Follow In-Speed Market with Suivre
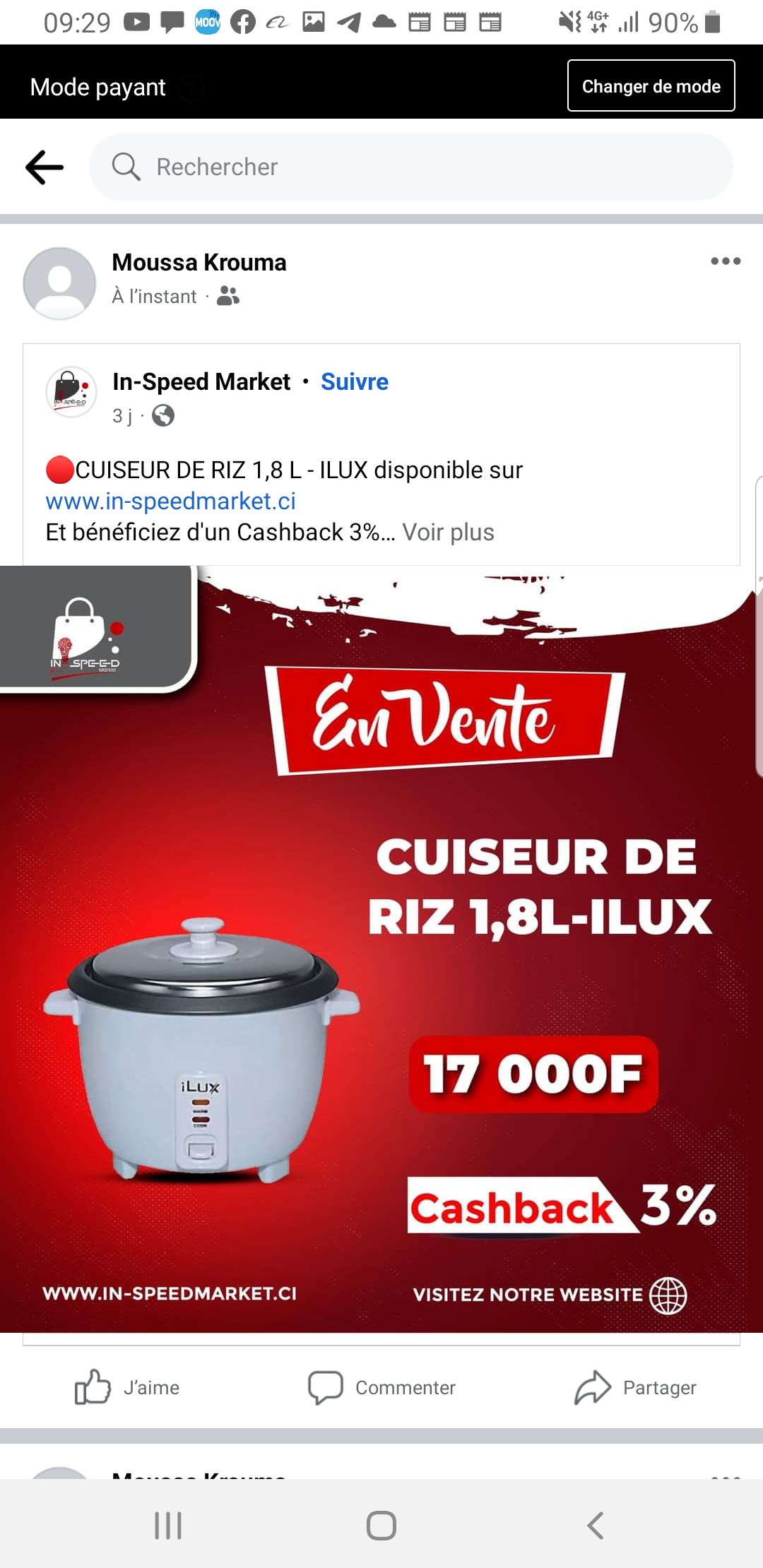The height and width of the screenshot is (1568, 763). (x=354, y=382)
